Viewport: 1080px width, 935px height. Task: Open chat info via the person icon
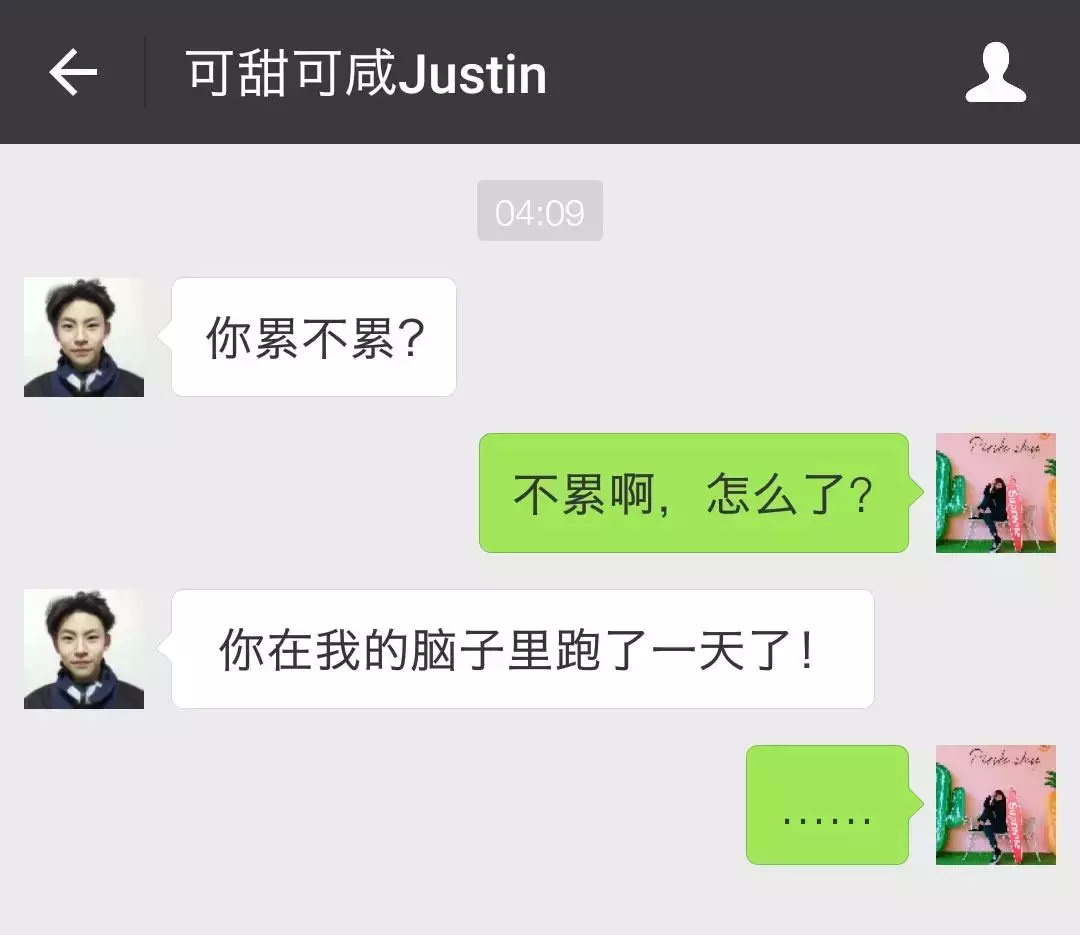pos(995,73)
